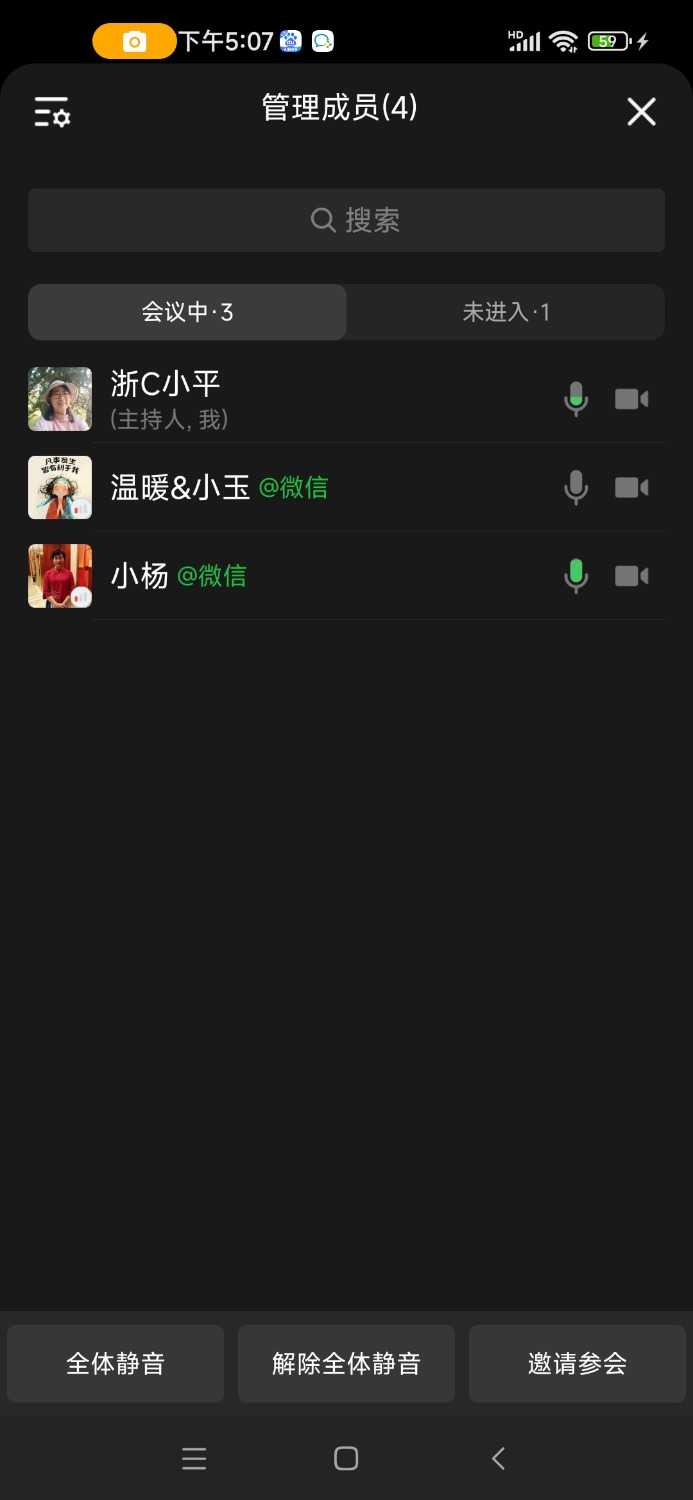Tap the camera icon for 温暖&小玉
This screenshot has height=1500, width=693.
tap(631, 488)
